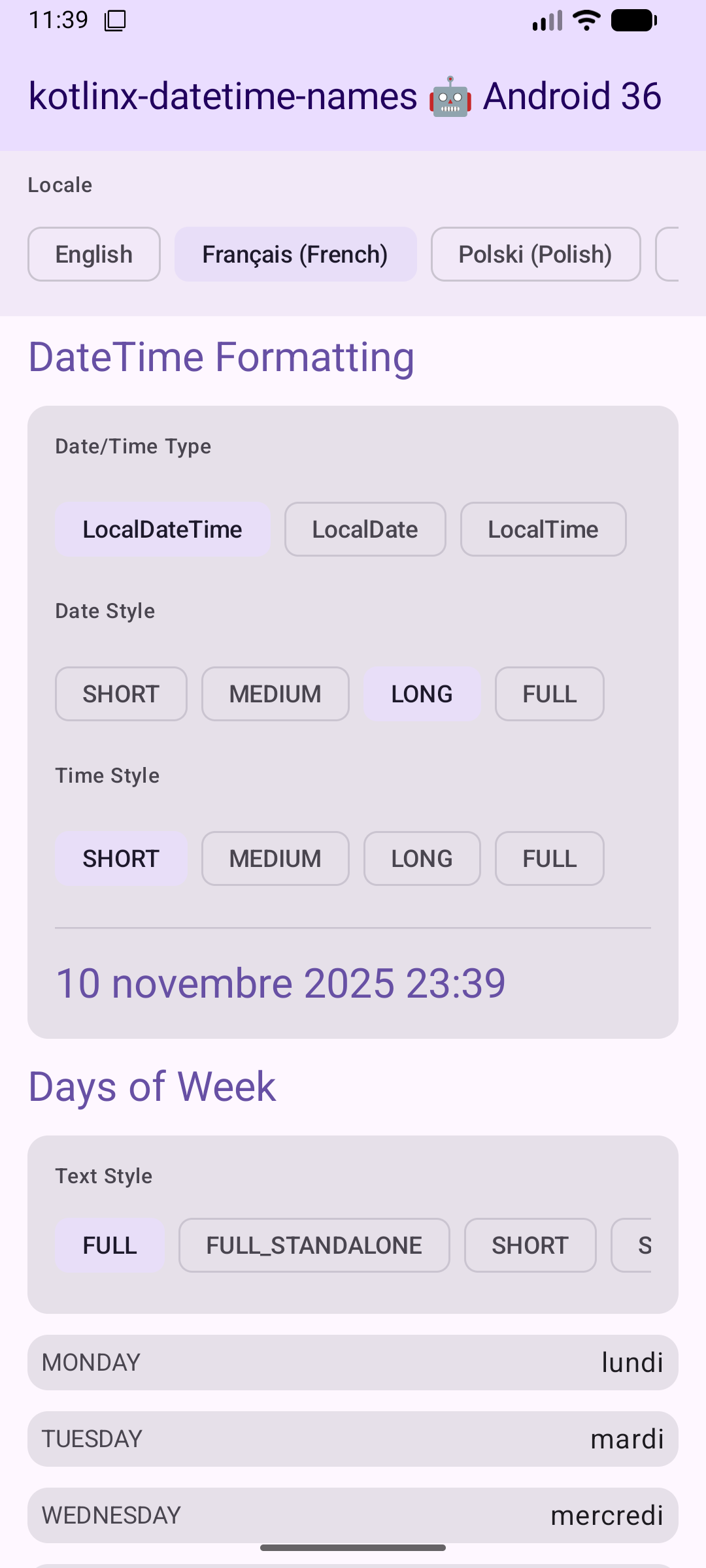
Task: Switch date/time type to LocalDate
Action: coord(365,529)
